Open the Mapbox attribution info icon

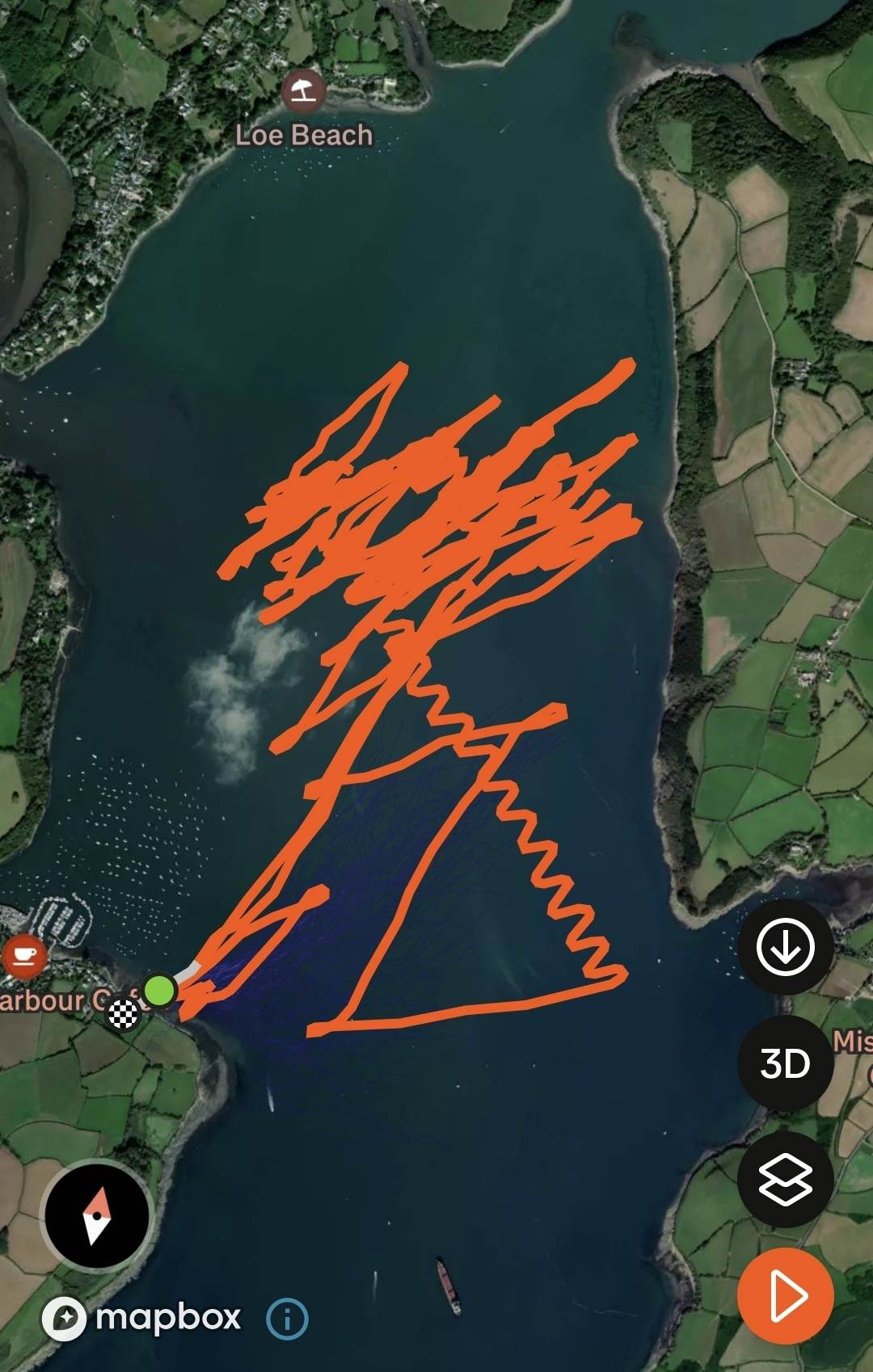pos(287,1319)
